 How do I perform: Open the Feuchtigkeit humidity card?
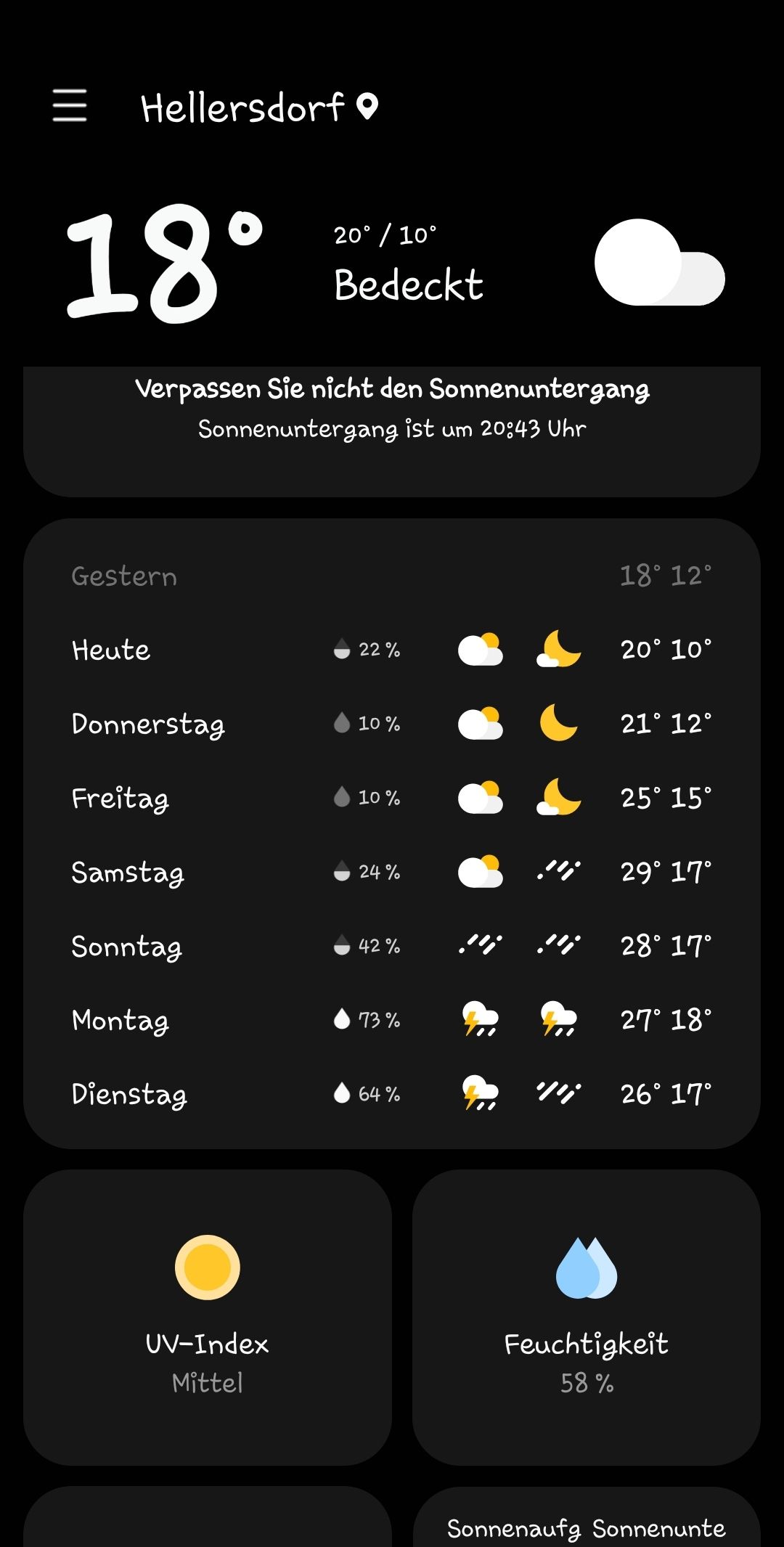pyautogui.click(x=587, y=1316)
